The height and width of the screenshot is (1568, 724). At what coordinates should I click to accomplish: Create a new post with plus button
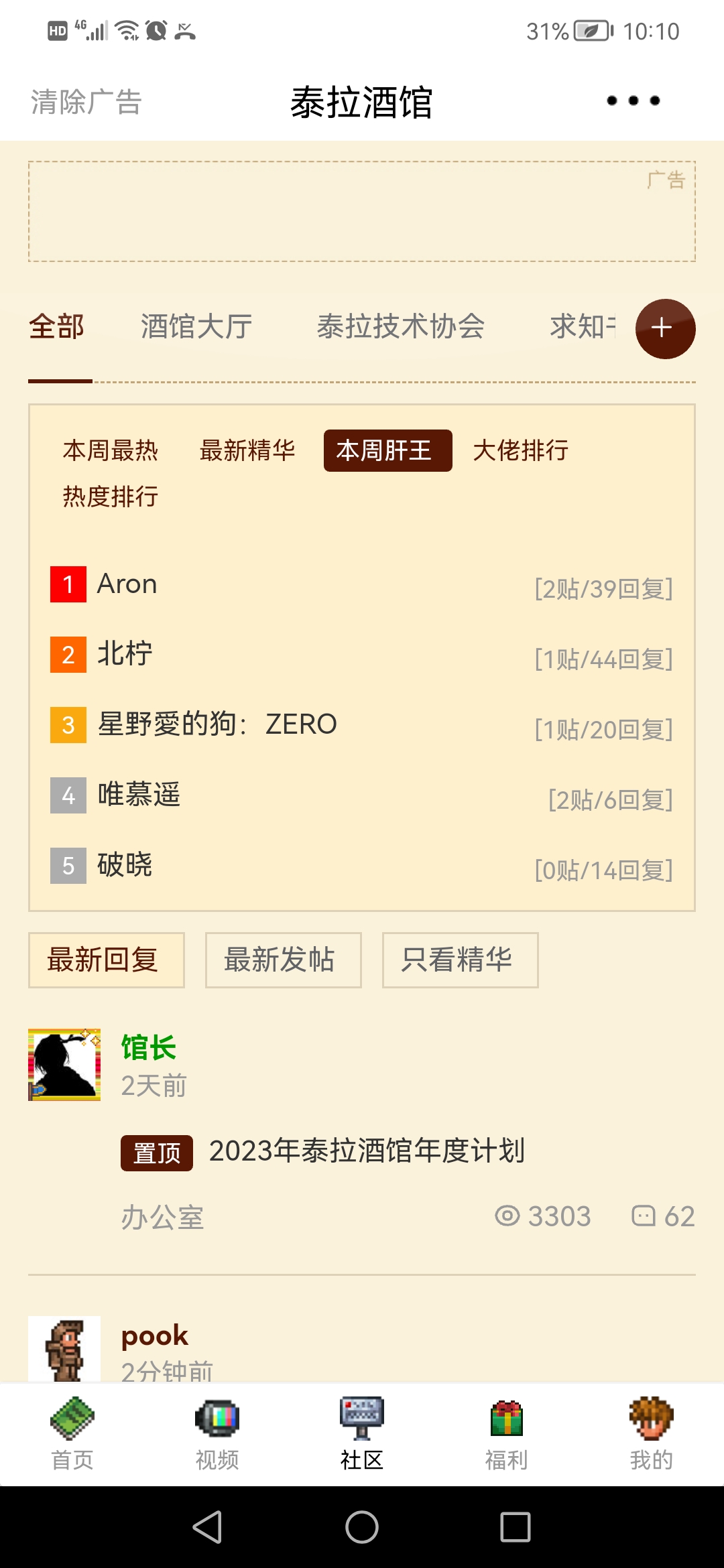point(664,328)
